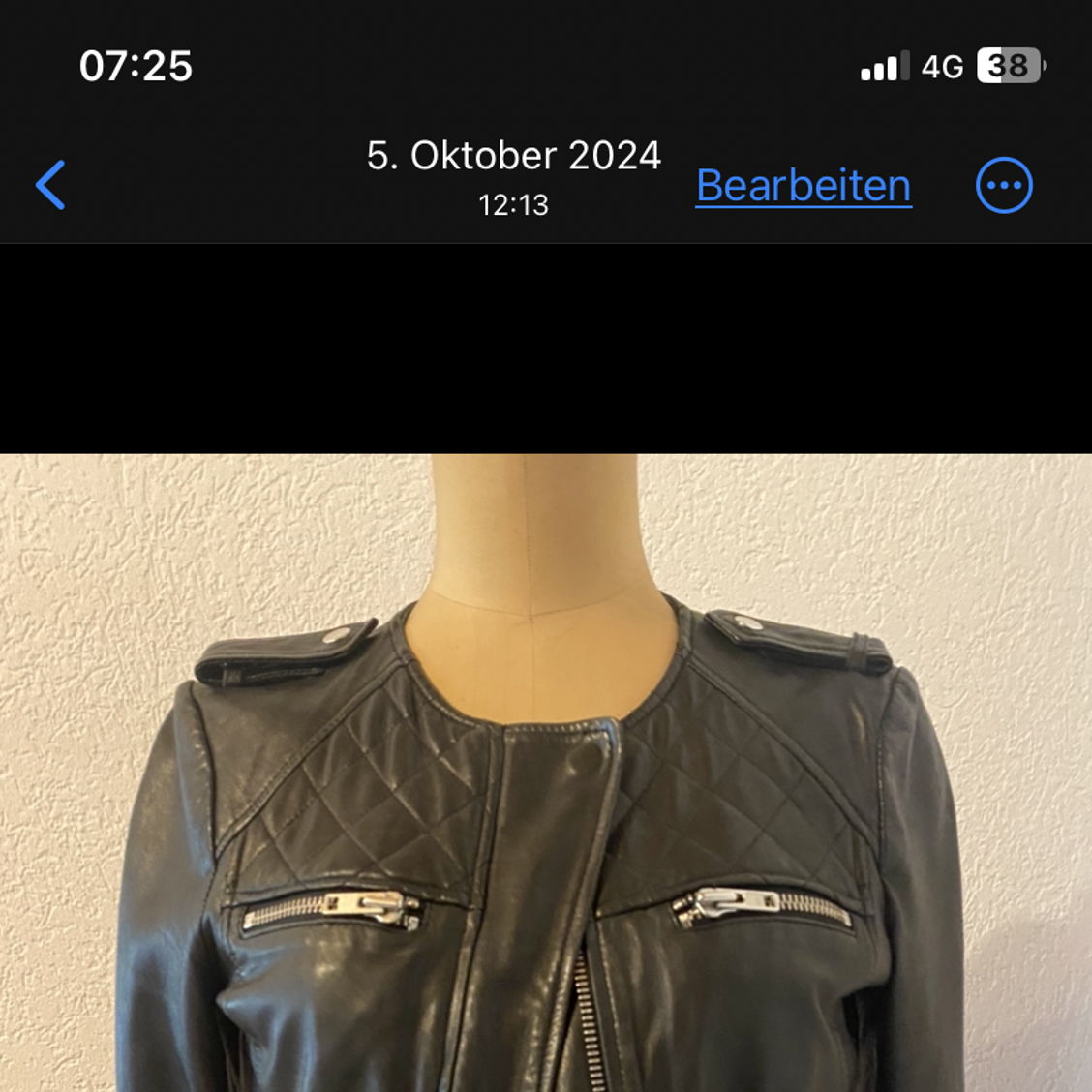Go back to the photo library
The height and width of the screenshot is (1092, 1092).
[50, 184]
